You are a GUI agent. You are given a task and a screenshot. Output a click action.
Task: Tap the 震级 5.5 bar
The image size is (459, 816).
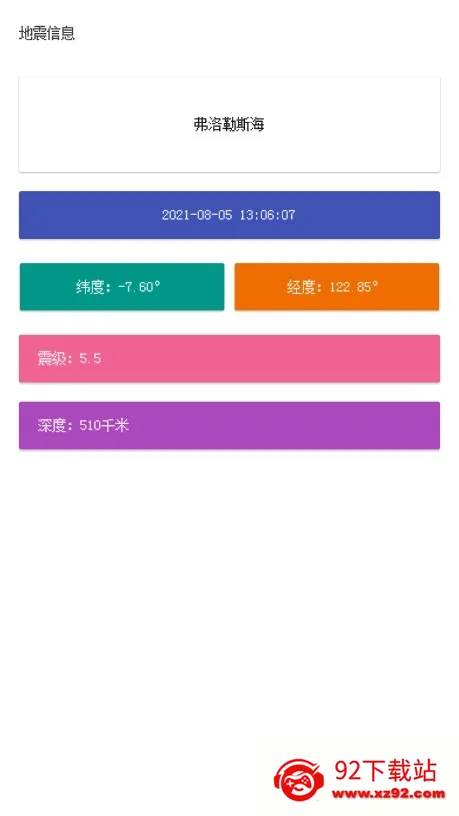[x=230, y=359]
